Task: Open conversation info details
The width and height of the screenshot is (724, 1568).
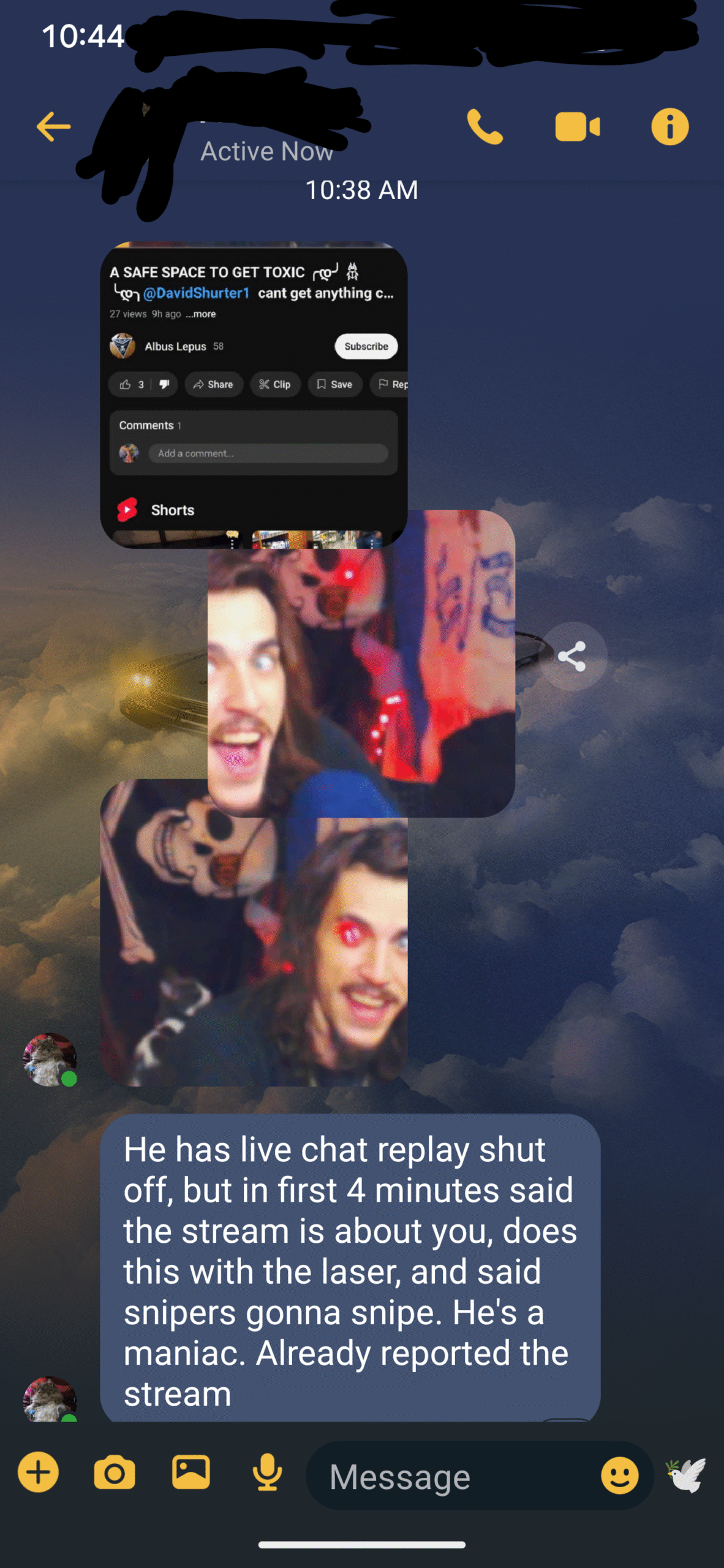Action: pos(669,127)
